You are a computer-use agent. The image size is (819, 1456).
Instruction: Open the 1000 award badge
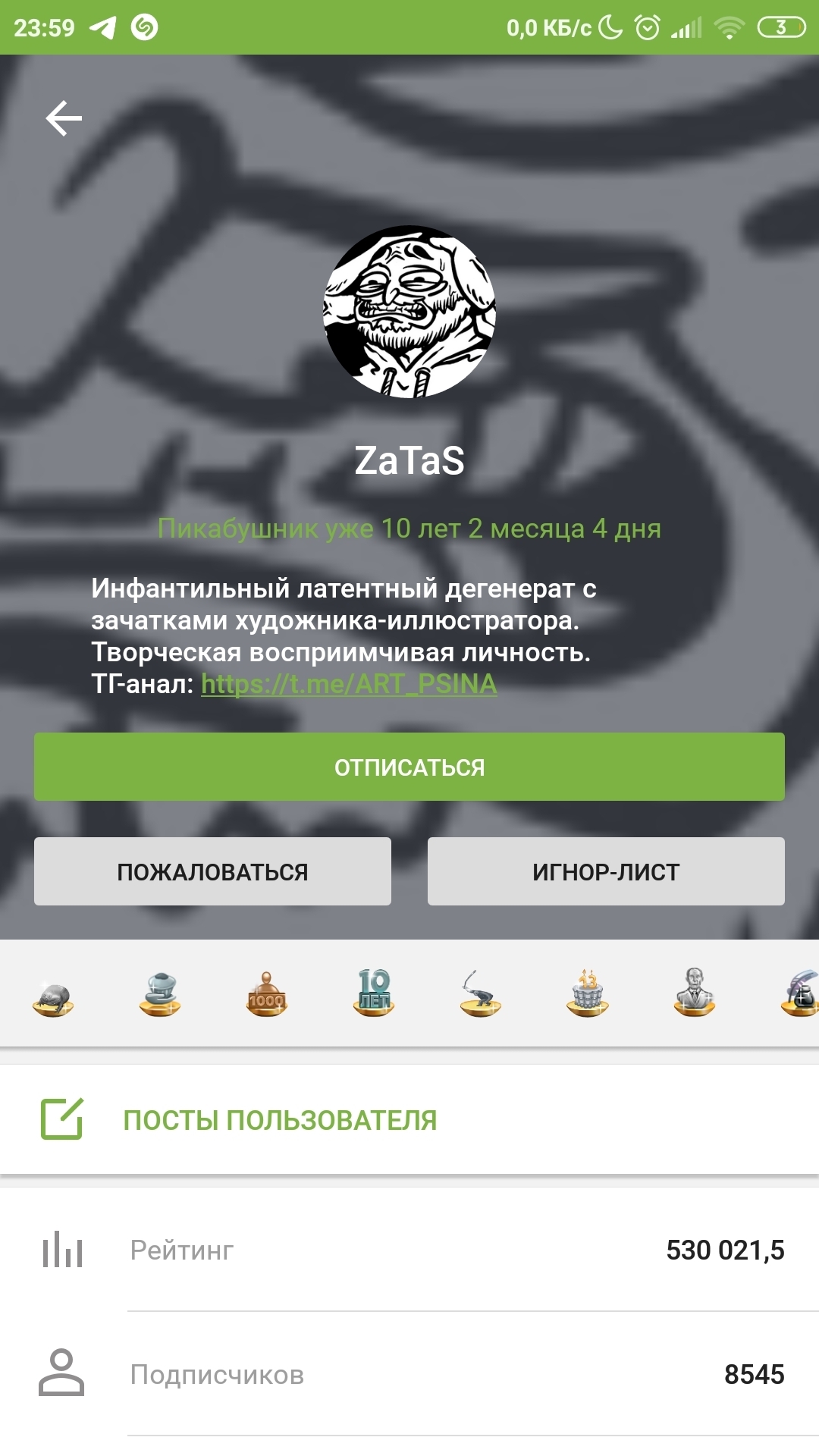[266, 994]
